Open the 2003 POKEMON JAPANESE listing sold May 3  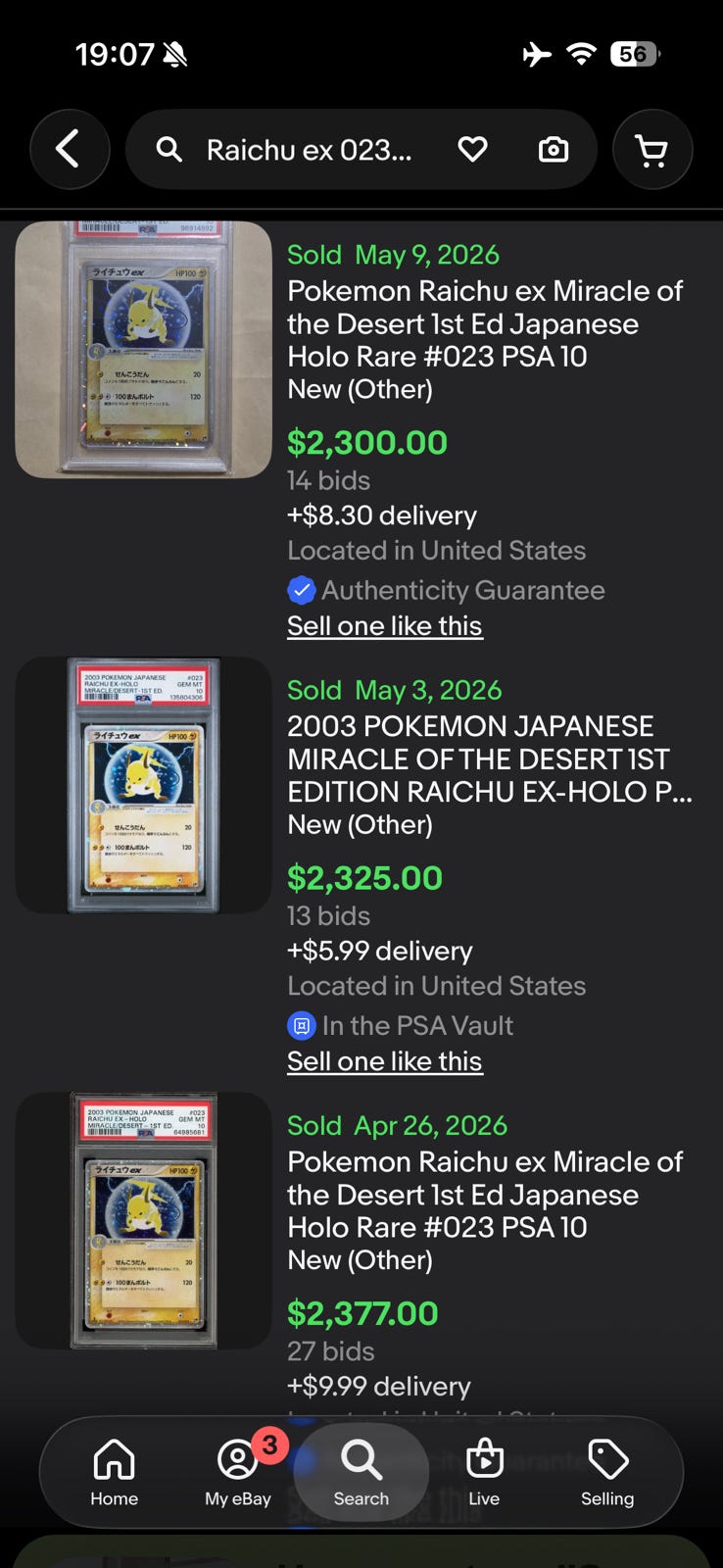(489, 759)
